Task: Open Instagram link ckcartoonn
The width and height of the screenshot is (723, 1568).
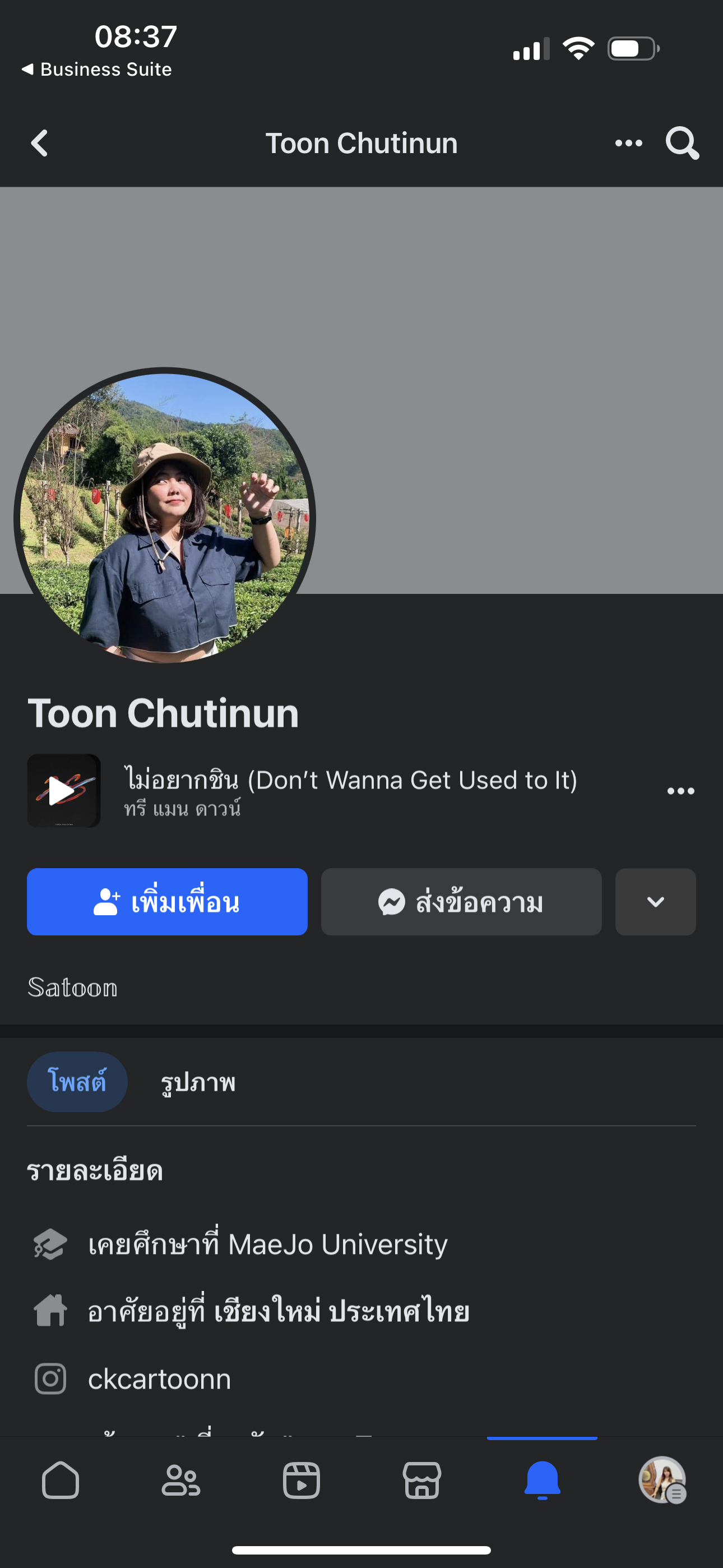Action: (x=159, y=1378)
